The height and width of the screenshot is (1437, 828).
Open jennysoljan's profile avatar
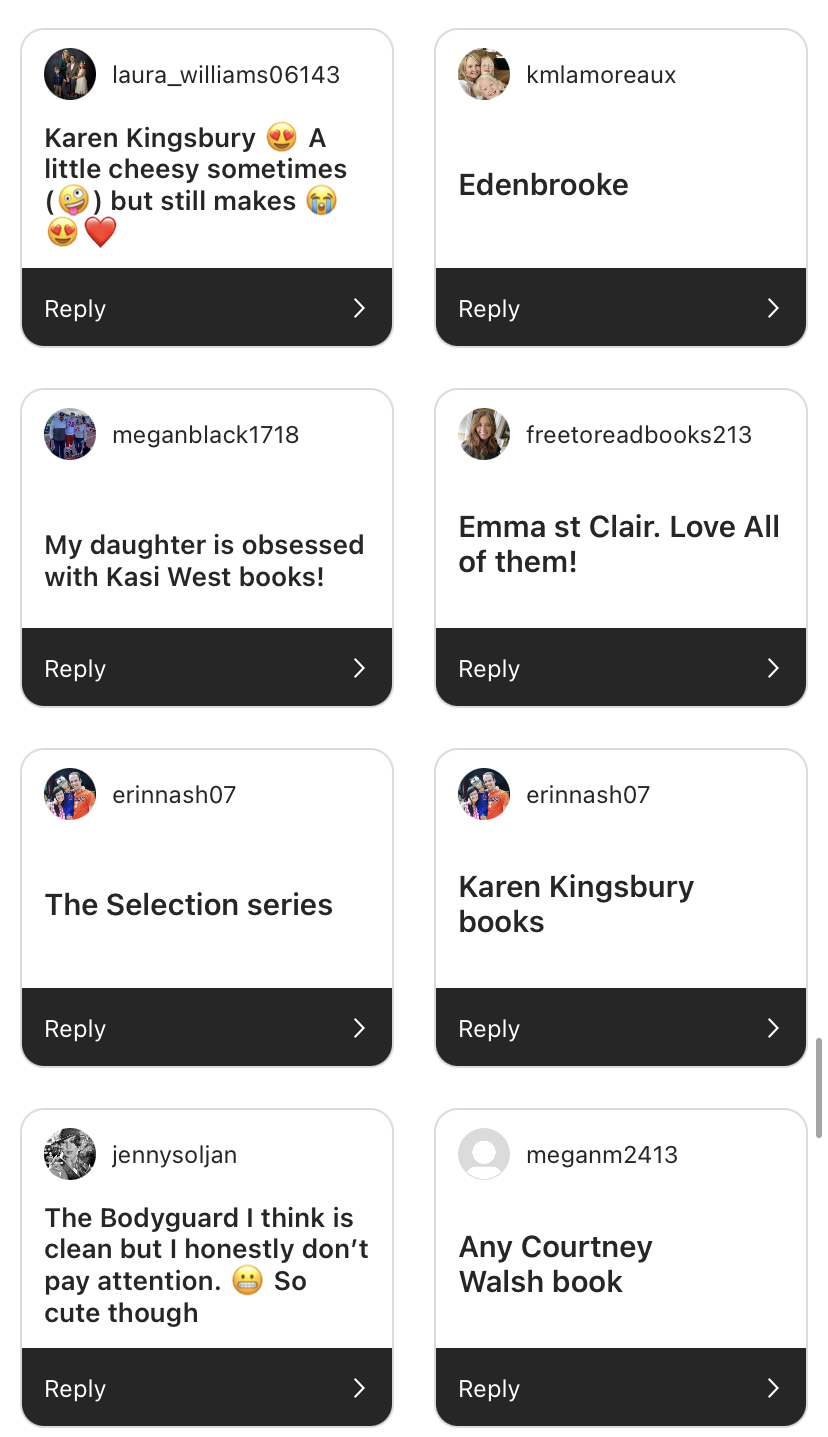pos(70,1154)
